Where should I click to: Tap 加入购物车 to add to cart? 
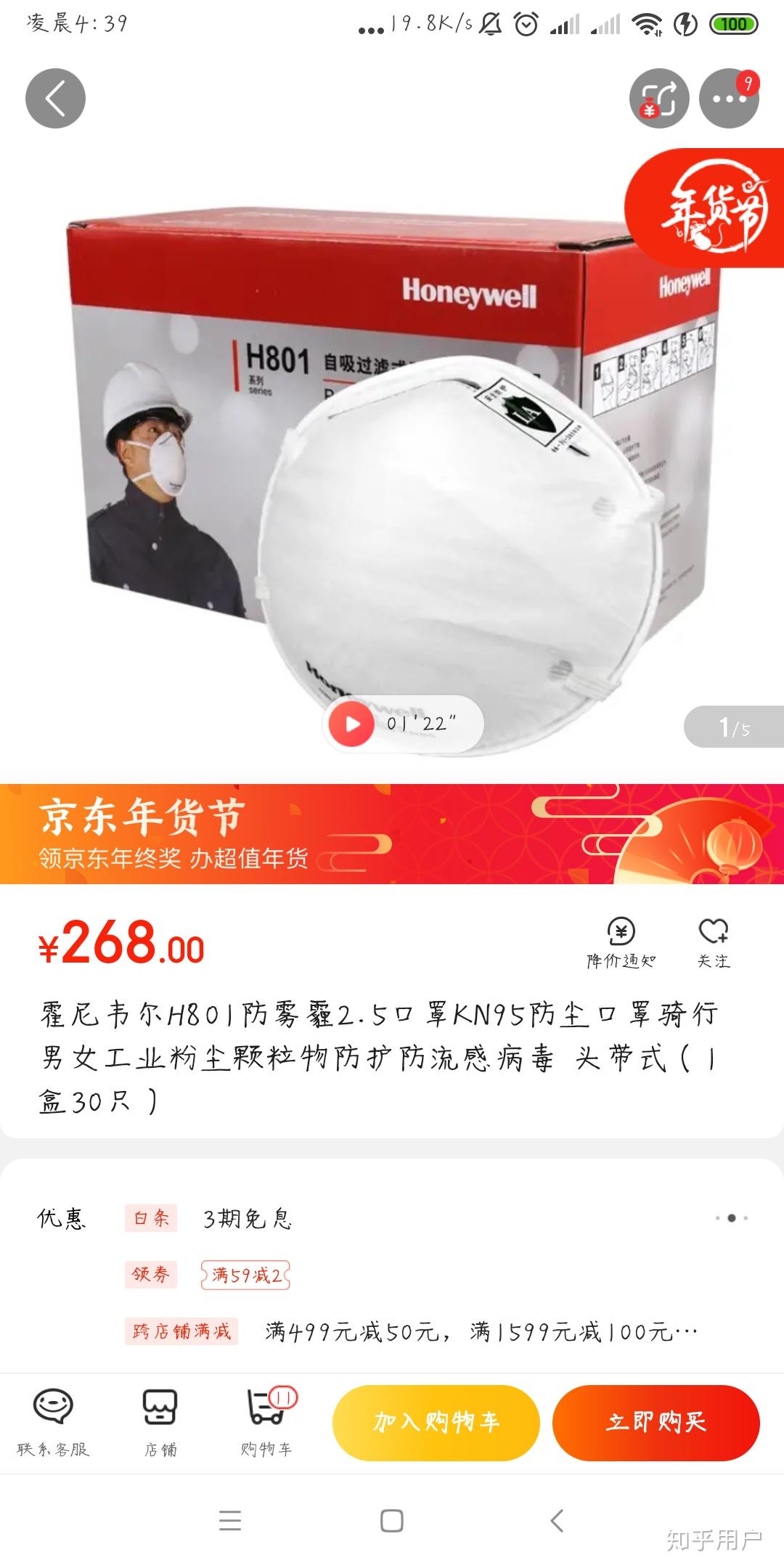(436, 1422)
